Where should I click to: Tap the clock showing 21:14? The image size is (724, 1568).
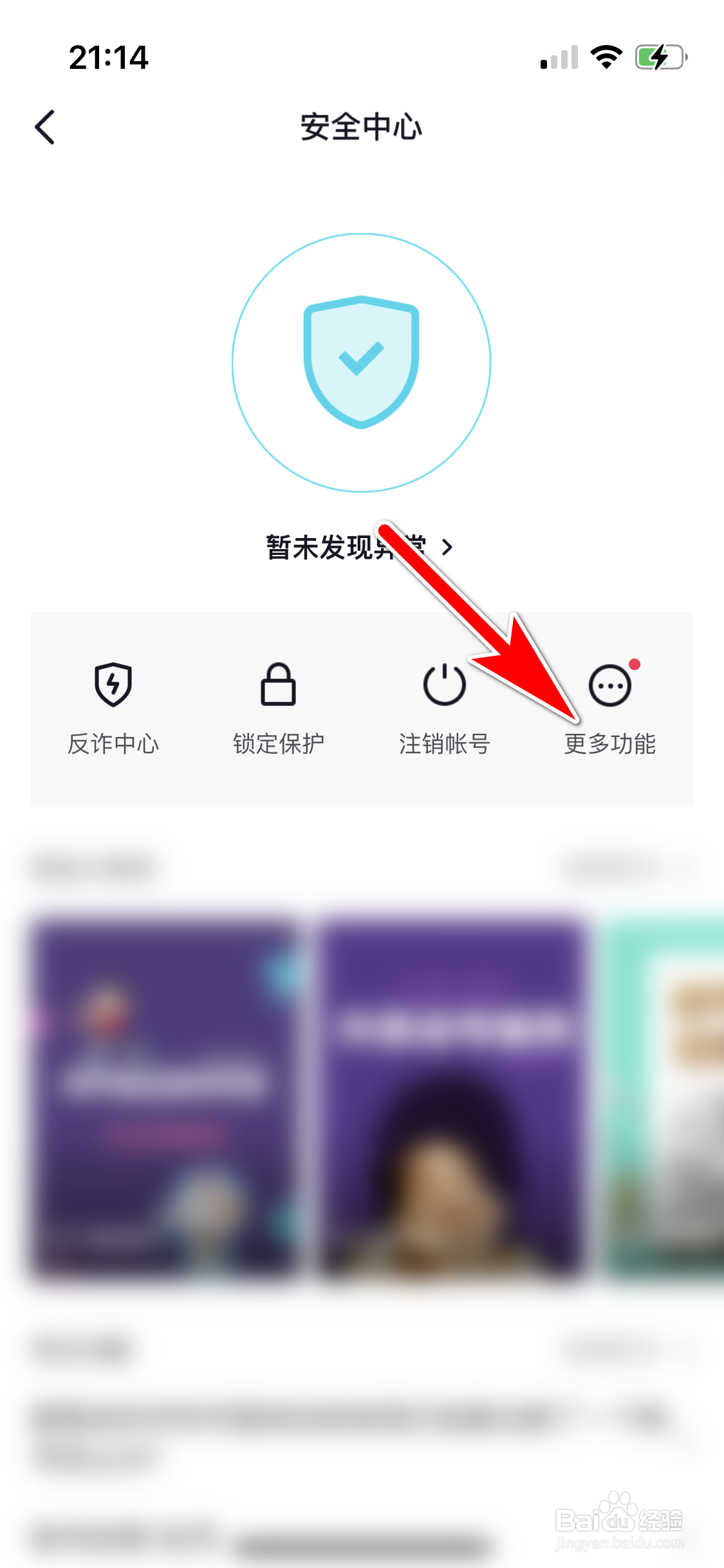click(109, 57)
